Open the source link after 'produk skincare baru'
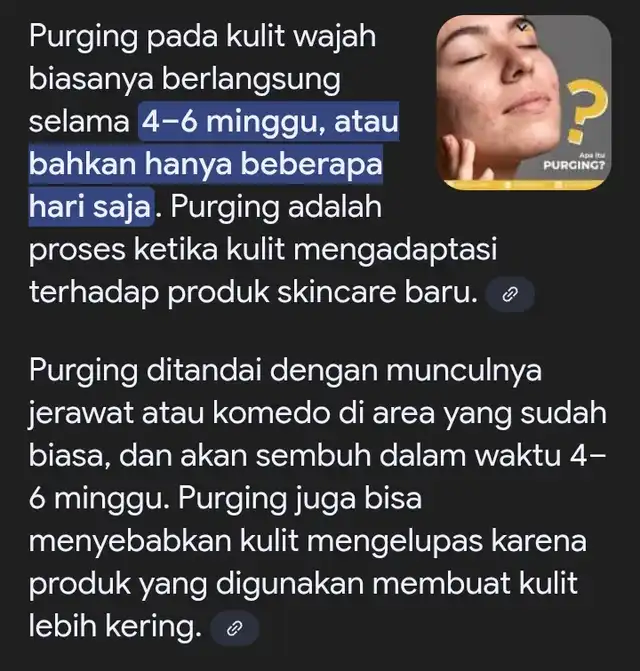Viewport: 640px width, 671px height. [x=510, y=293]
